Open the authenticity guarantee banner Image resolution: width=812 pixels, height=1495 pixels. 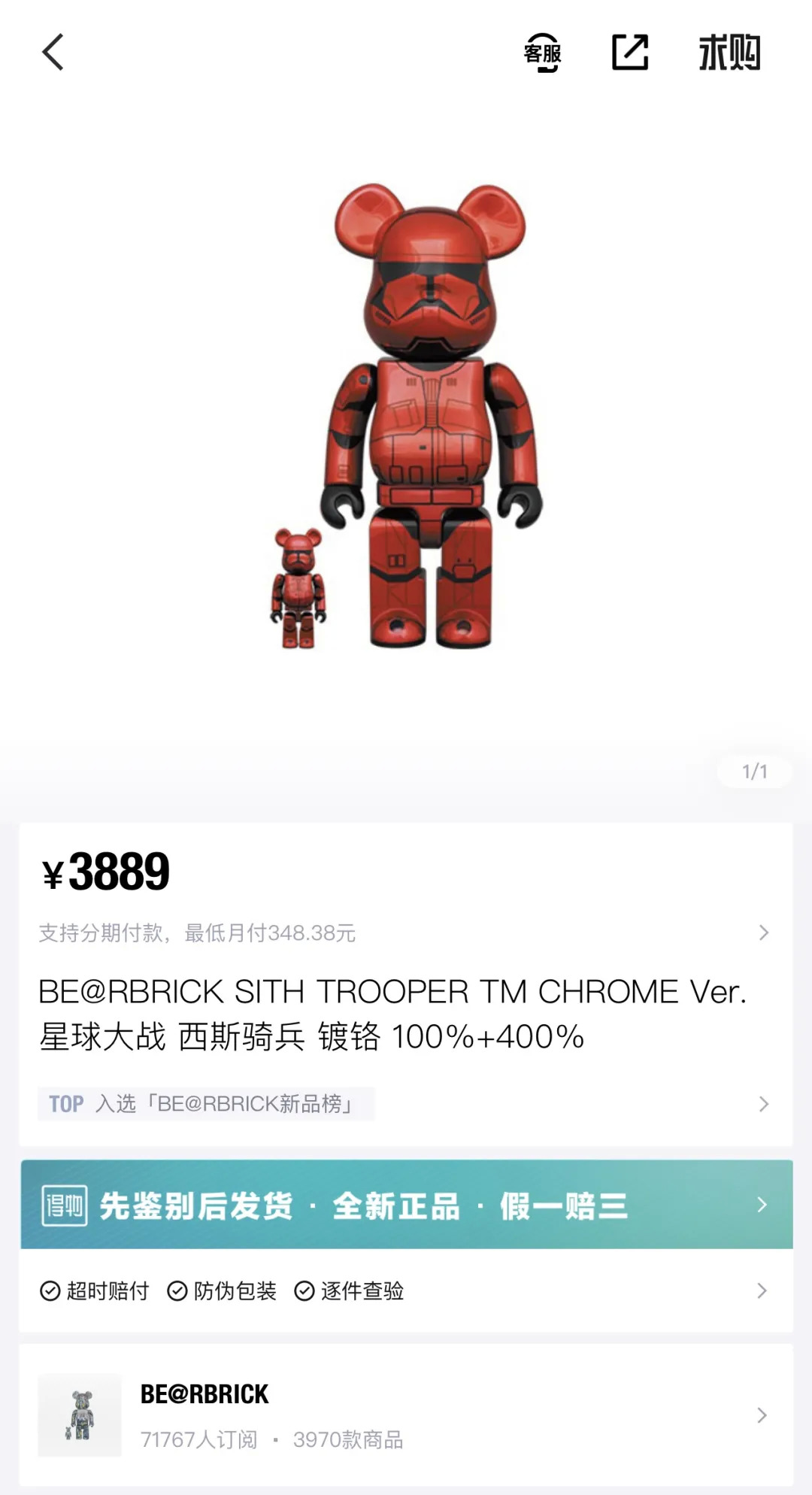406,1205
